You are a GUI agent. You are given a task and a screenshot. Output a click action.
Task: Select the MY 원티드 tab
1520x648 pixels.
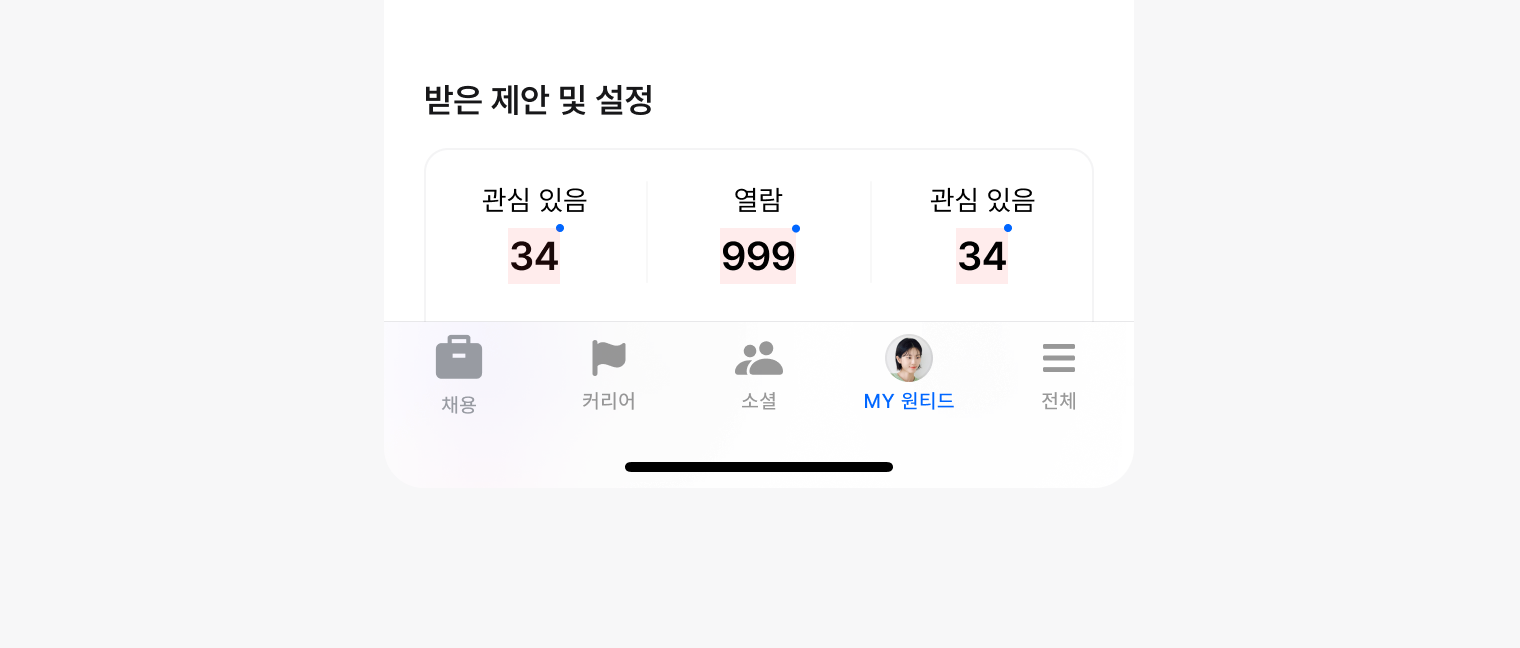click(x=909, y=375)
